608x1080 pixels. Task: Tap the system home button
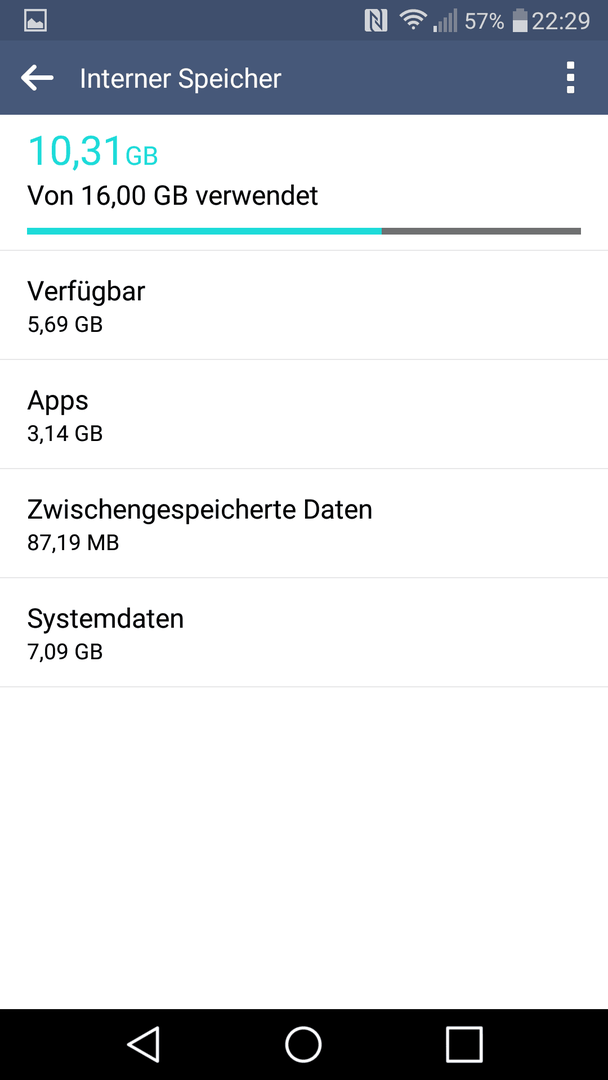point(304,1044)
